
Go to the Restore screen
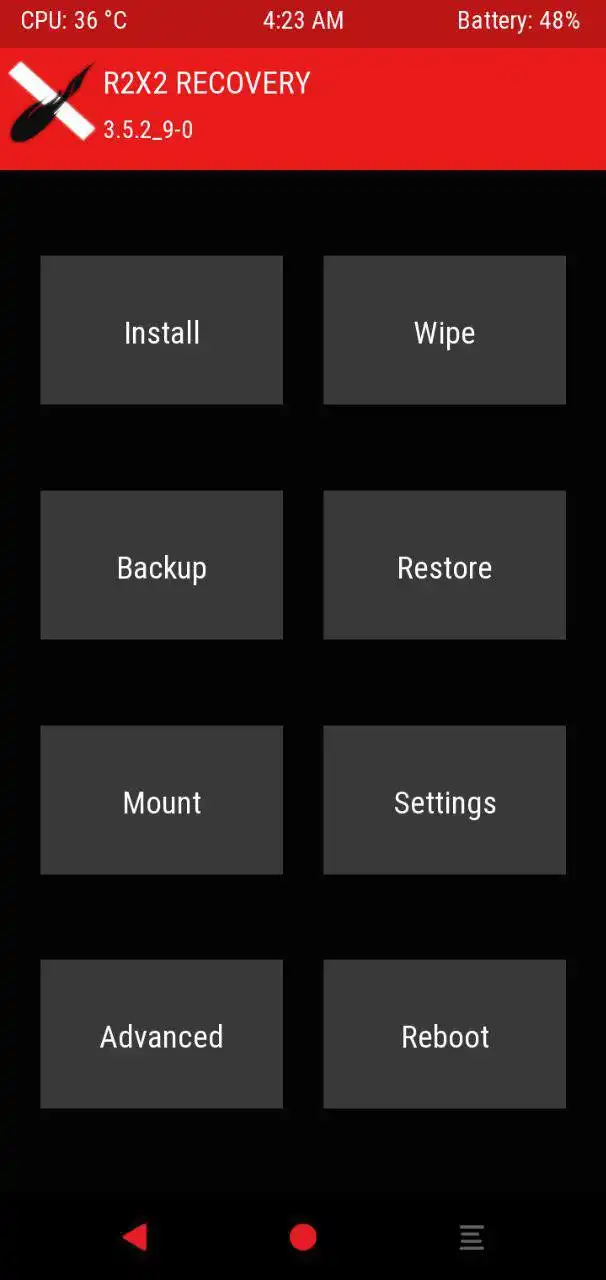tap(444, 566)
